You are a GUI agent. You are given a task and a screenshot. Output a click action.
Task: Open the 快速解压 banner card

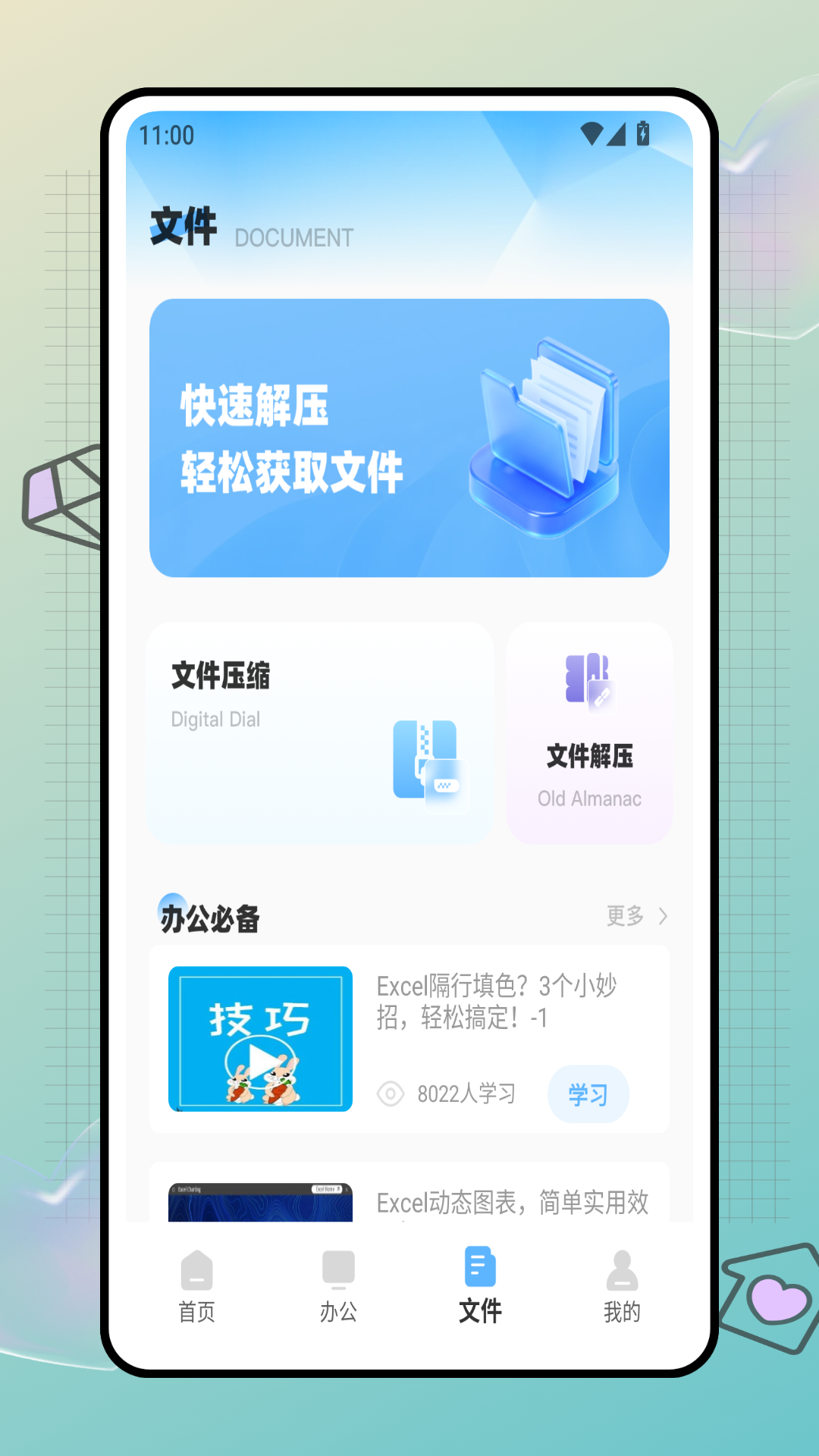409,438
